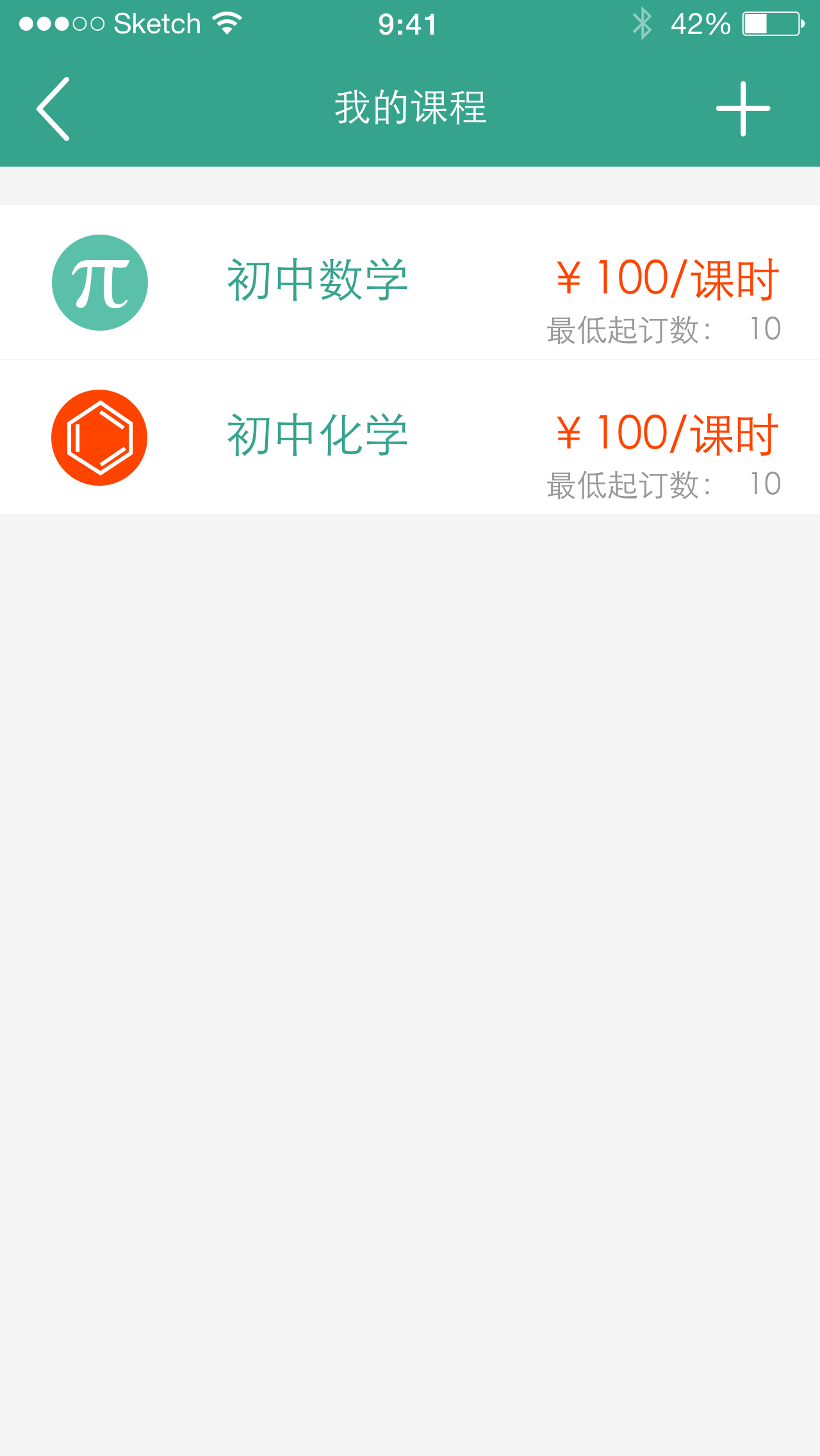Tap the plus icon to add a course
Screen dimensions: 820x1456
(742, 109)
